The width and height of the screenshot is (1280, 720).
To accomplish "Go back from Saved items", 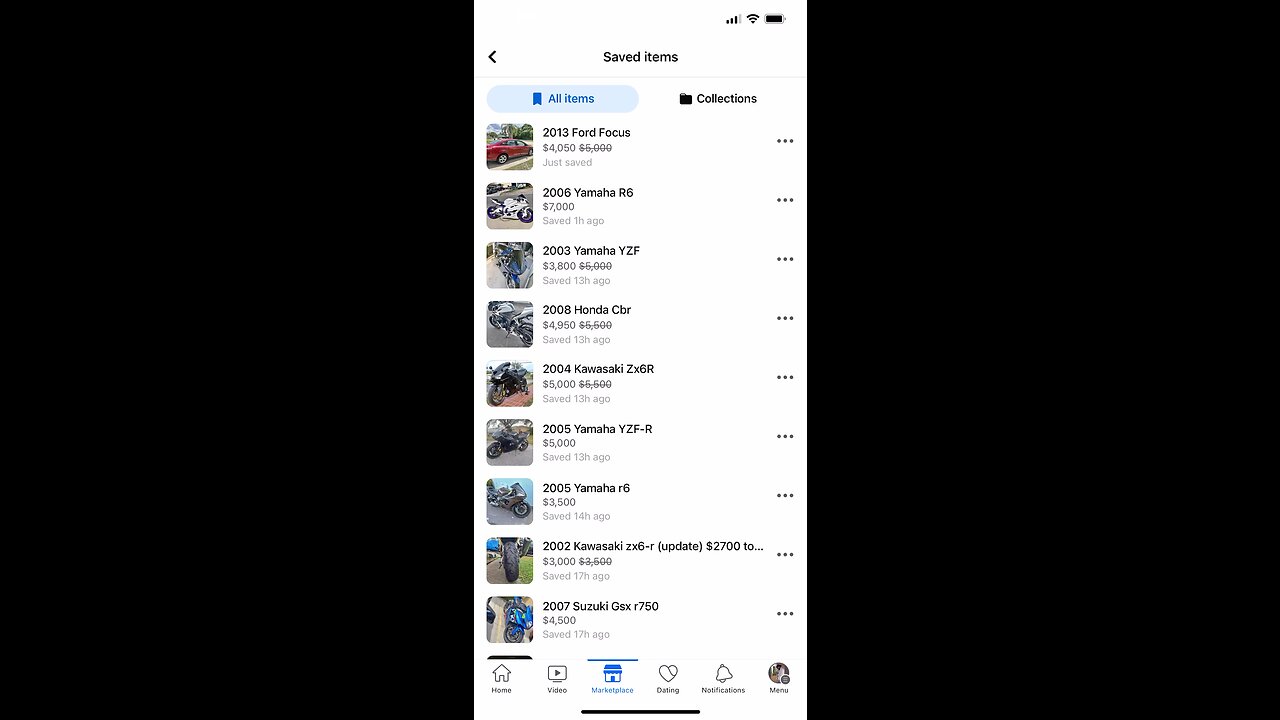I will coord(492,57).
